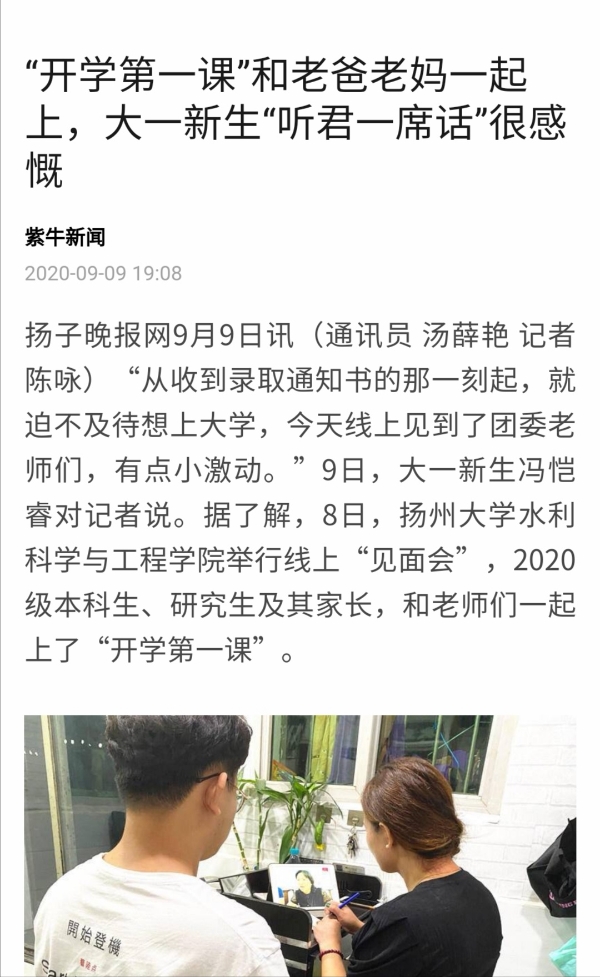Open the 紫牛新闻 source name
600x977 pixels.
click(x=65, y=237)
